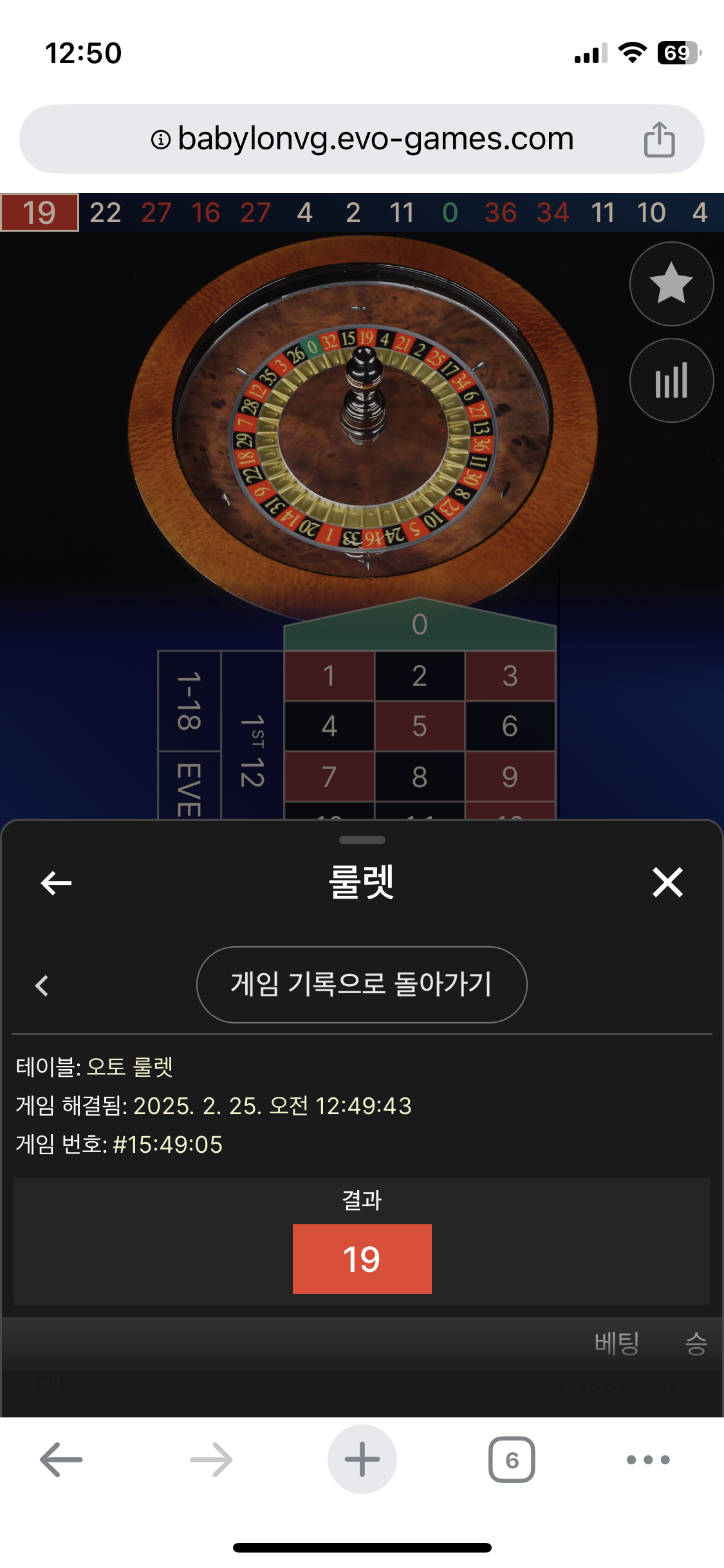The image size is (724, 1568).
Task: Open the statistics bar chart icon
Action: pos(671,380)
